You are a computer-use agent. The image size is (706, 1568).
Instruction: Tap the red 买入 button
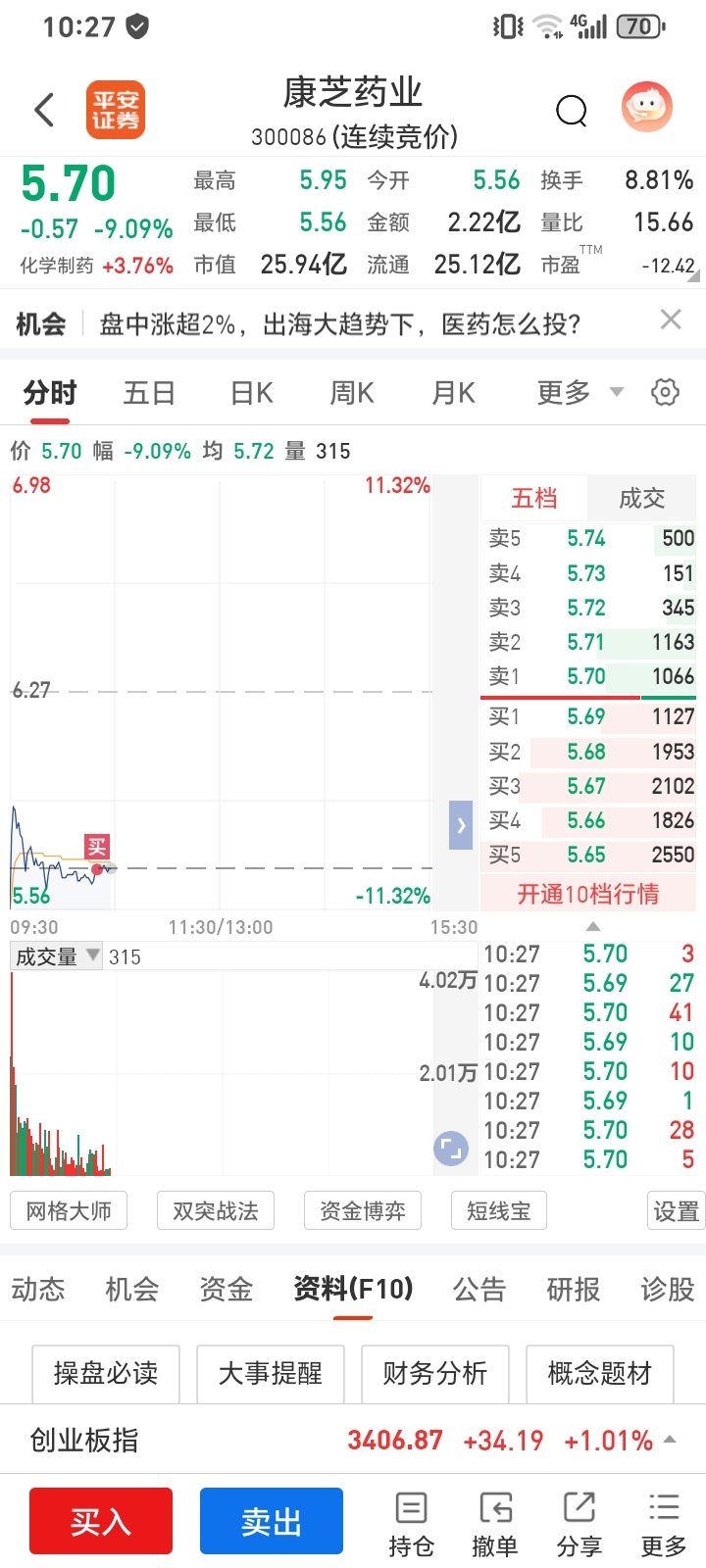click(101, 1521)
